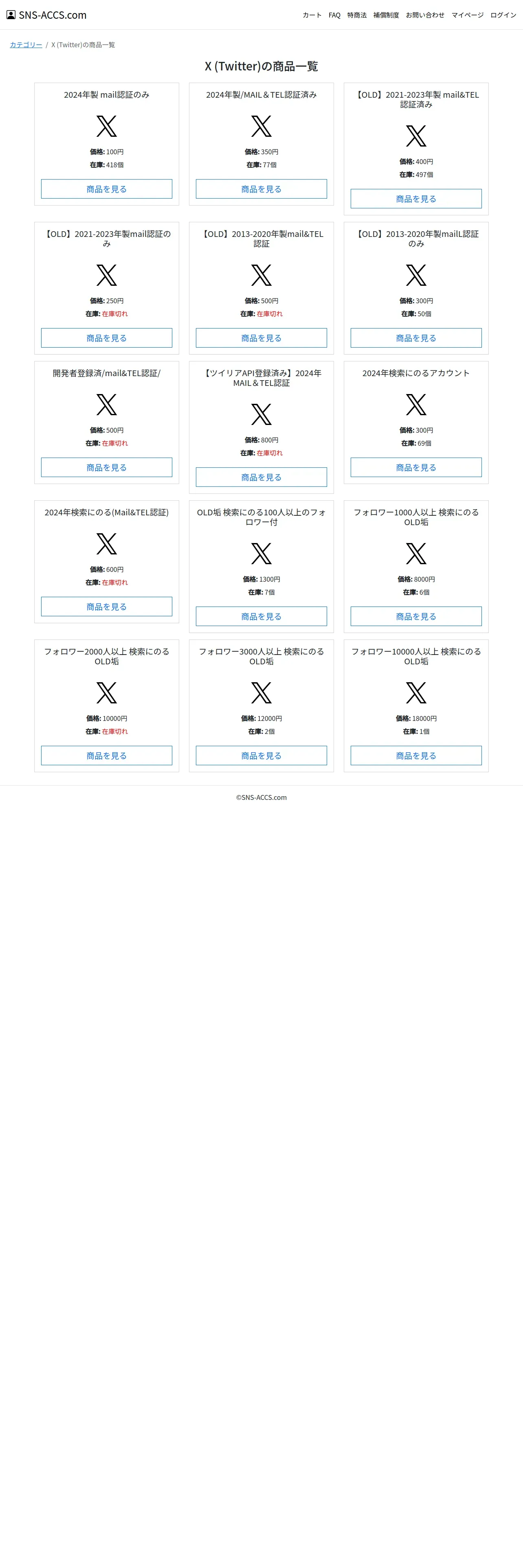View product 2024年製/MAIL＆TEL認証済み

click(261, 189)
